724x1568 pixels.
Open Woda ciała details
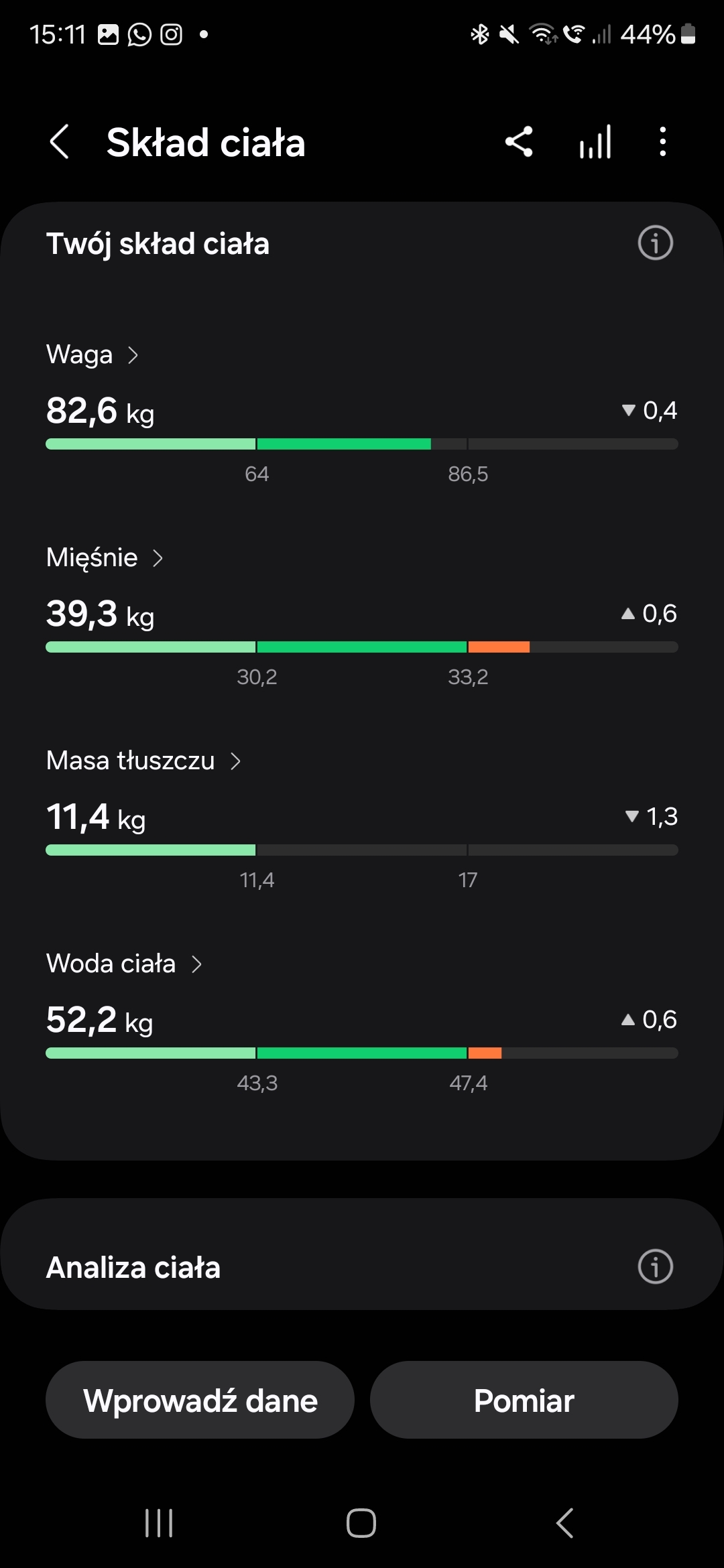[x=124, y=964]
